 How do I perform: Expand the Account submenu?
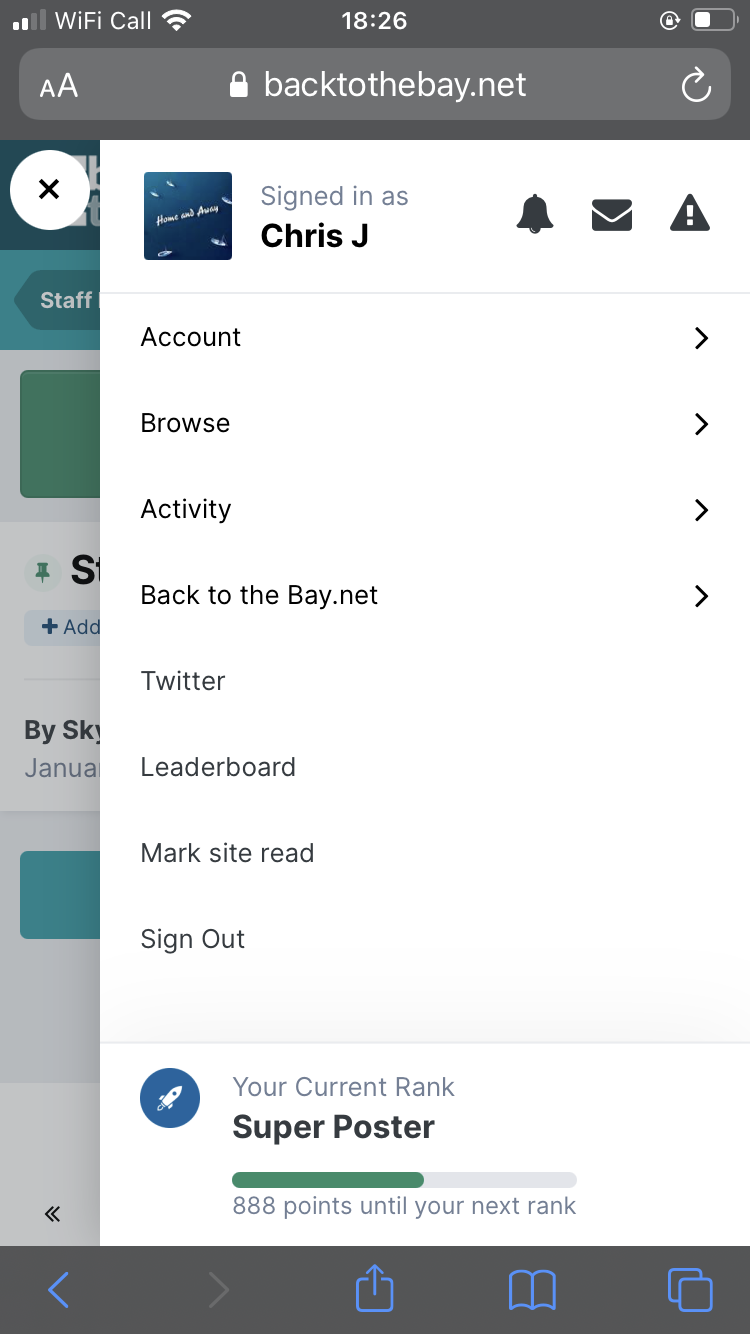pos(425,338)
